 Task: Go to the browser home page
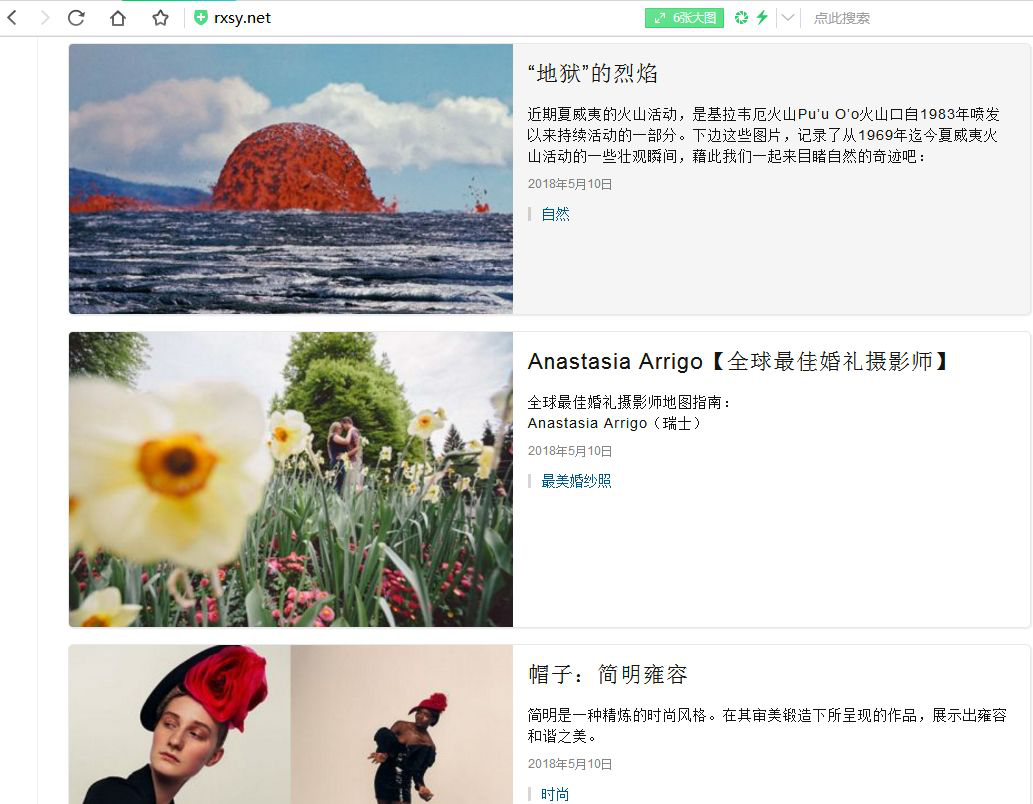pos(118,18)
